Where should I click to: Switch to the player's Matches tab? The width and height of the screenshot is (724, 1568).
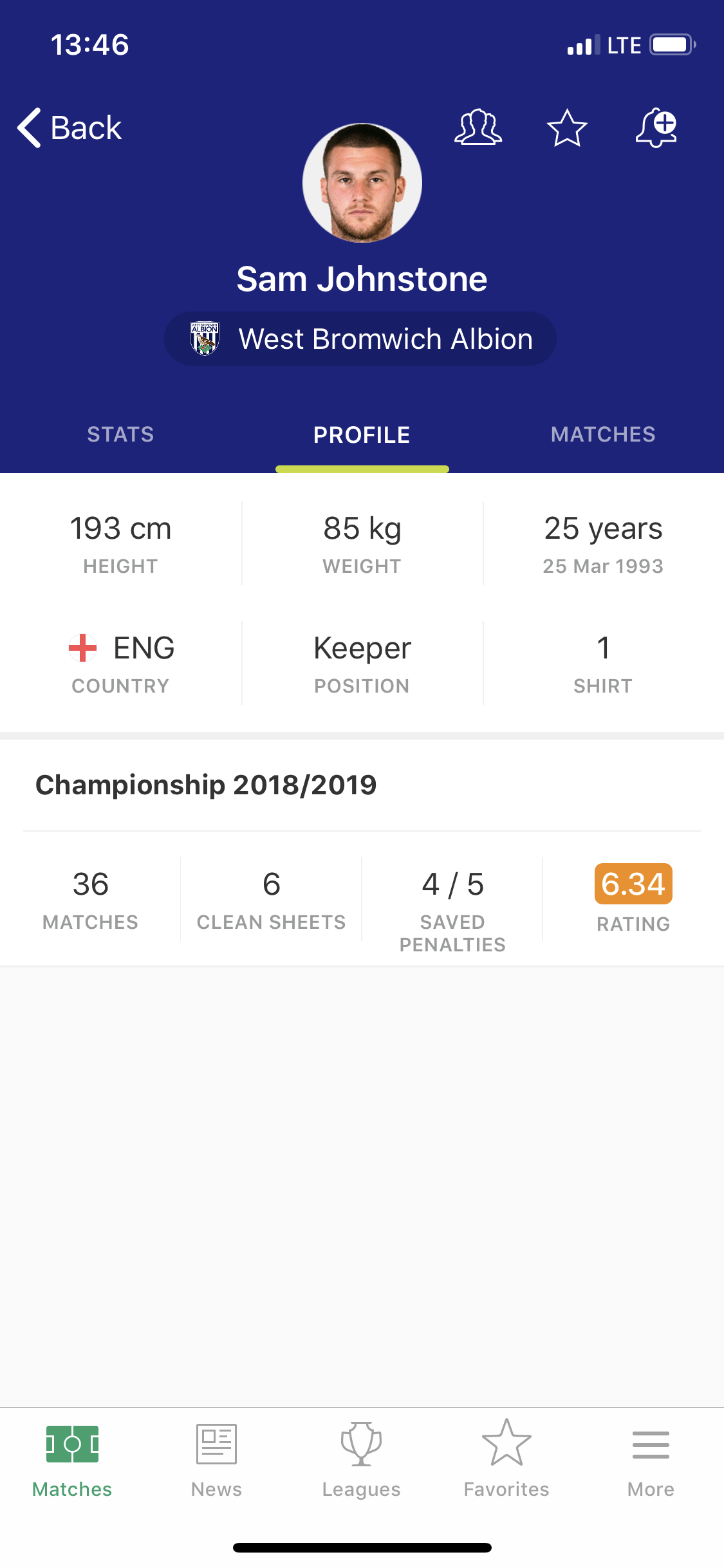[x=603, y=434]
